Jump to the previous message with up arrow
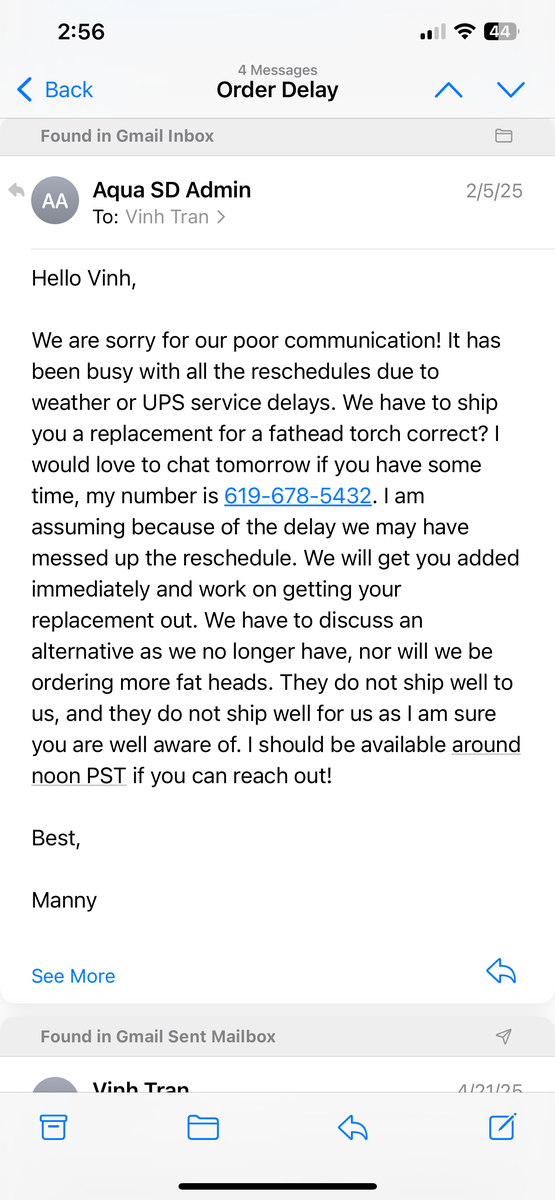 (x=448, y=90)
